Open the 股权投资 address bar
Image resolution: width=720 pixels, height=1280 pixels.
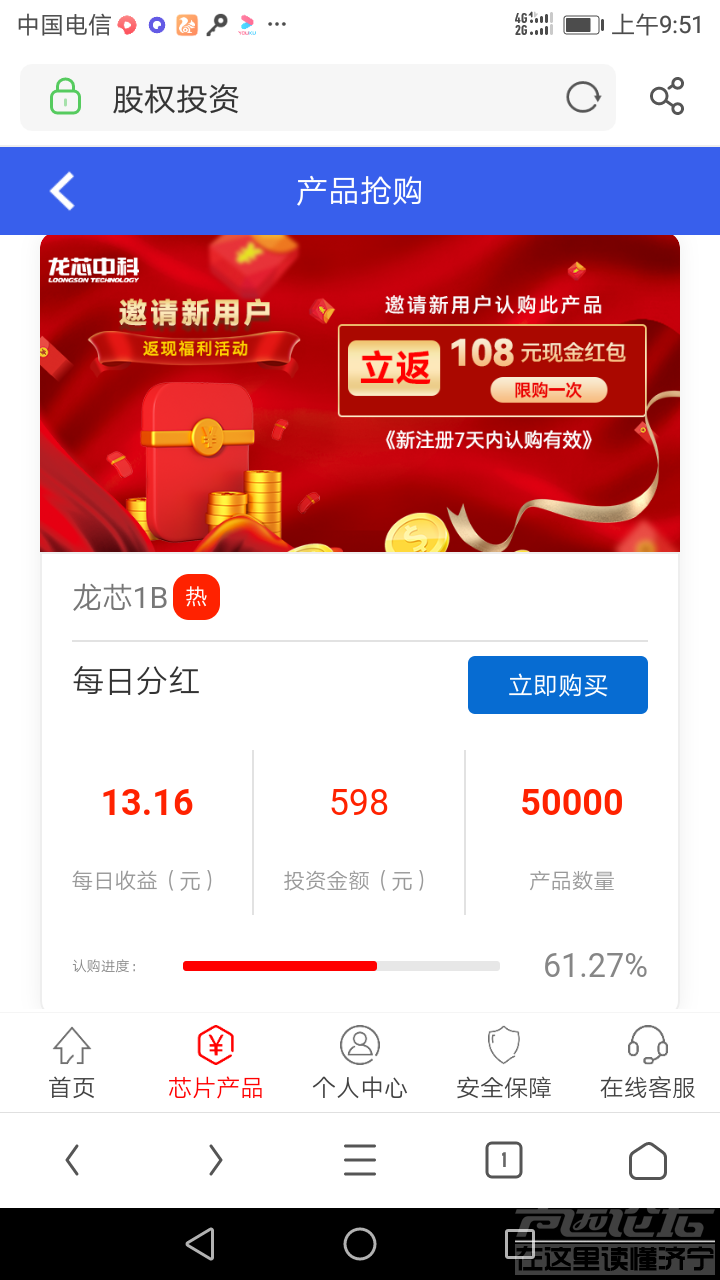click(x=300, y=98)
